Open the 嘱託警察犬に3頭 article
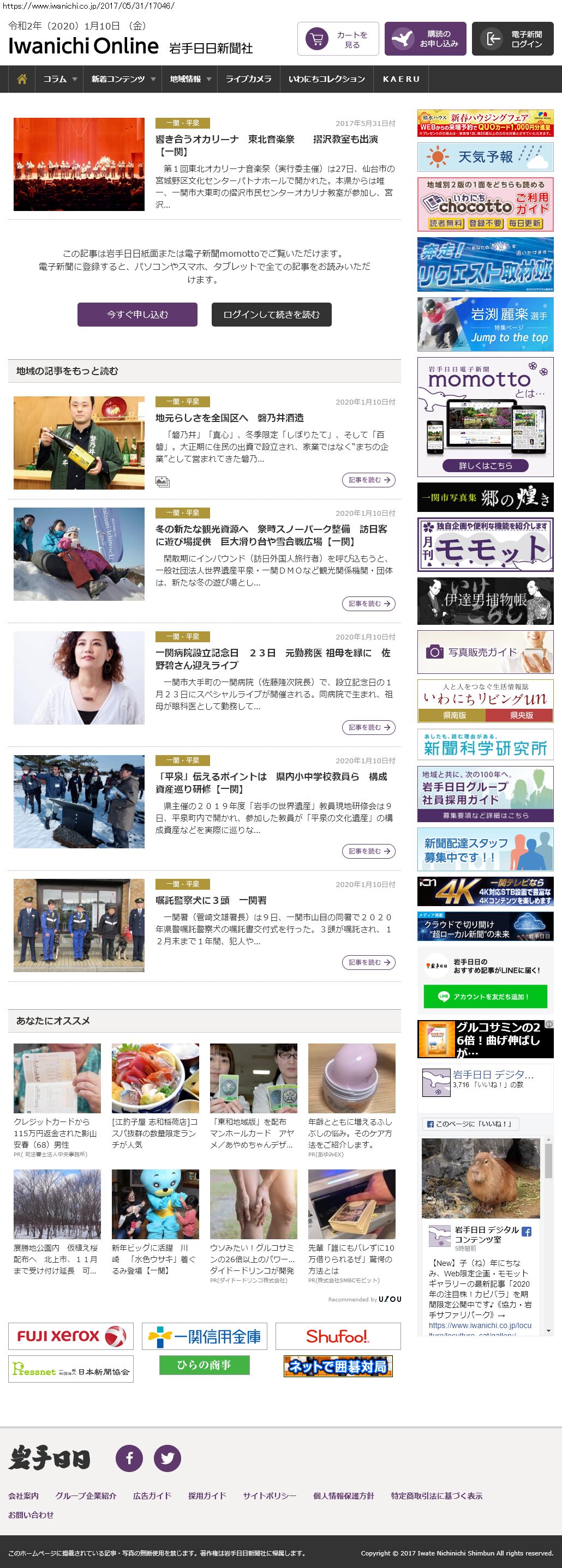562x1568 pixels. [x=211, y=900]
